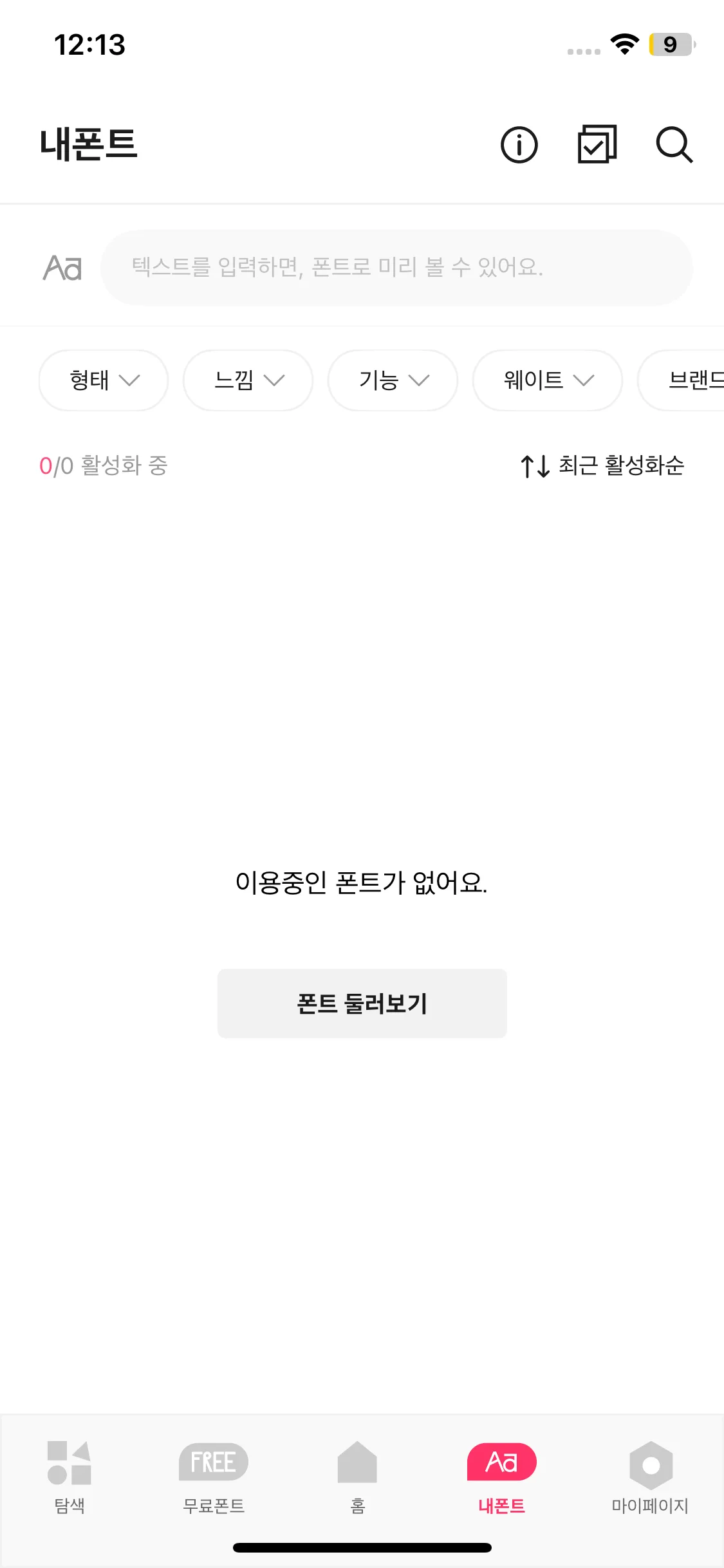Select the 내폰트 tab
The width and height of the screenshot is (724, 1568).
pyautogui.click(x=502, y=1477)
